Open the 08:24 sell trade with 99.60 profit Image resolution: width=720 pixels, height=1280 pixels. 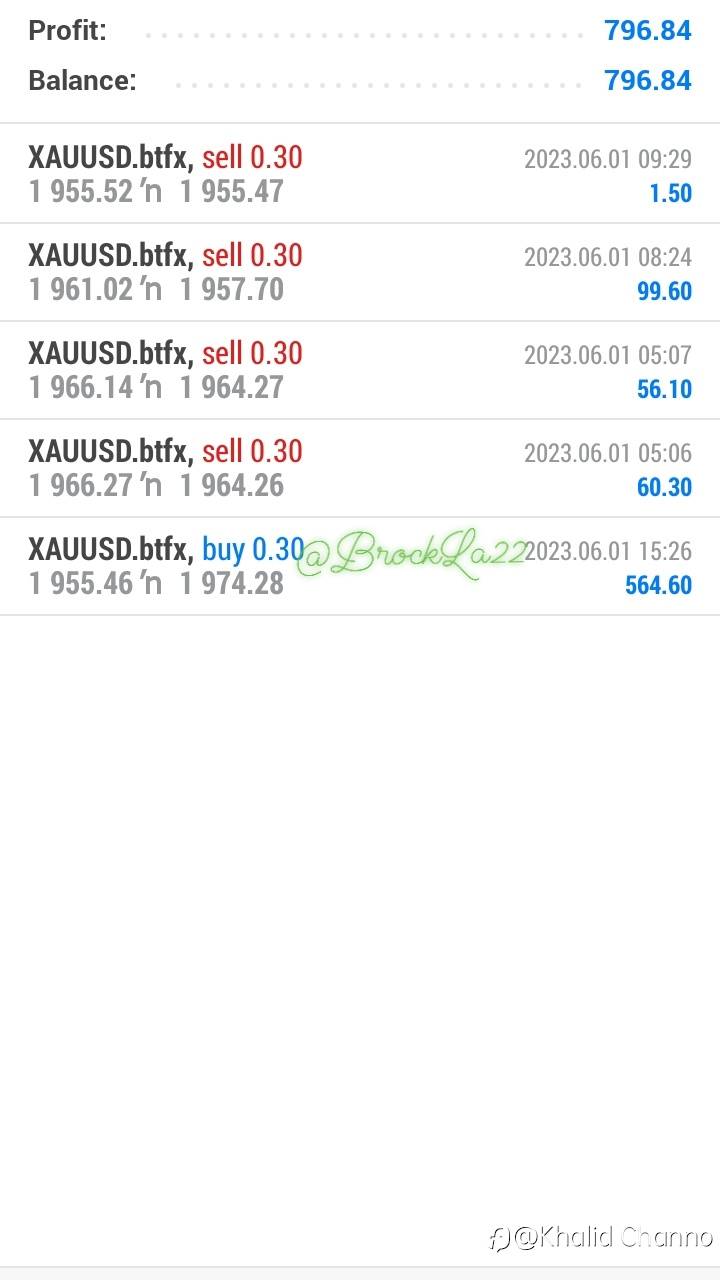[x=360, y=272]
